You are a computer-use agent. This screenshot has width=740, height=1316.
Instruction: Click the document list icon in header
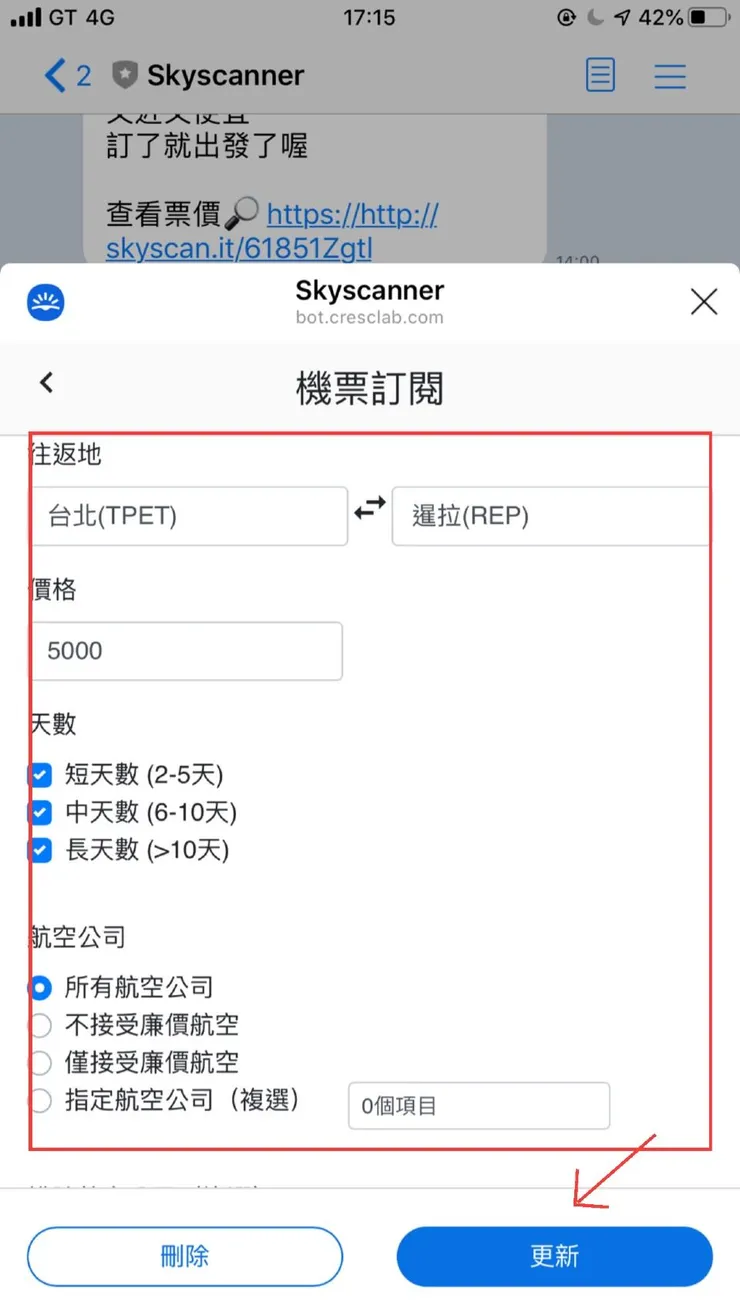(600, 75)
